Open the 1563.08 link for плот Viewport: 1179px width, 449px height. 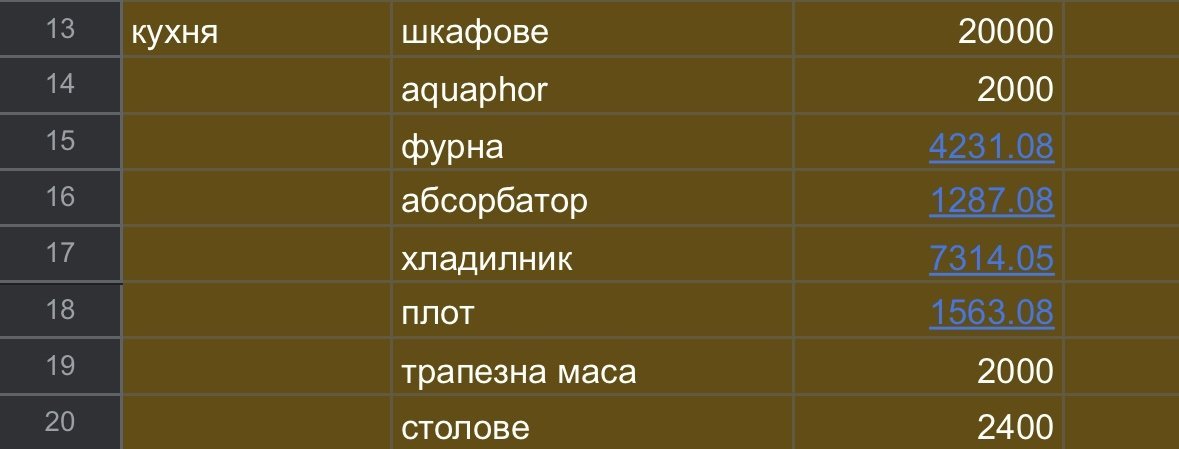(x=991, y=312)
